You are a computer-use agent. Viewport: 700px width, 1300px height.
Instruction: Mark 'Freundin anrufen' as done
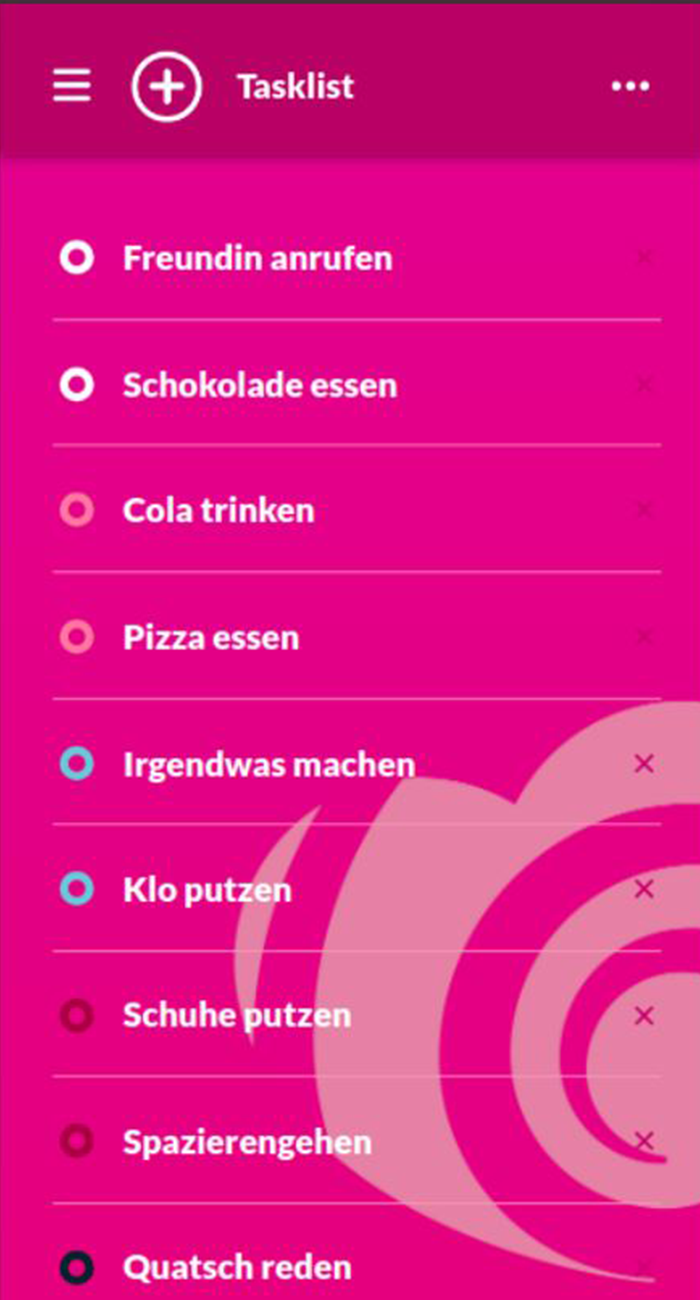77,258
